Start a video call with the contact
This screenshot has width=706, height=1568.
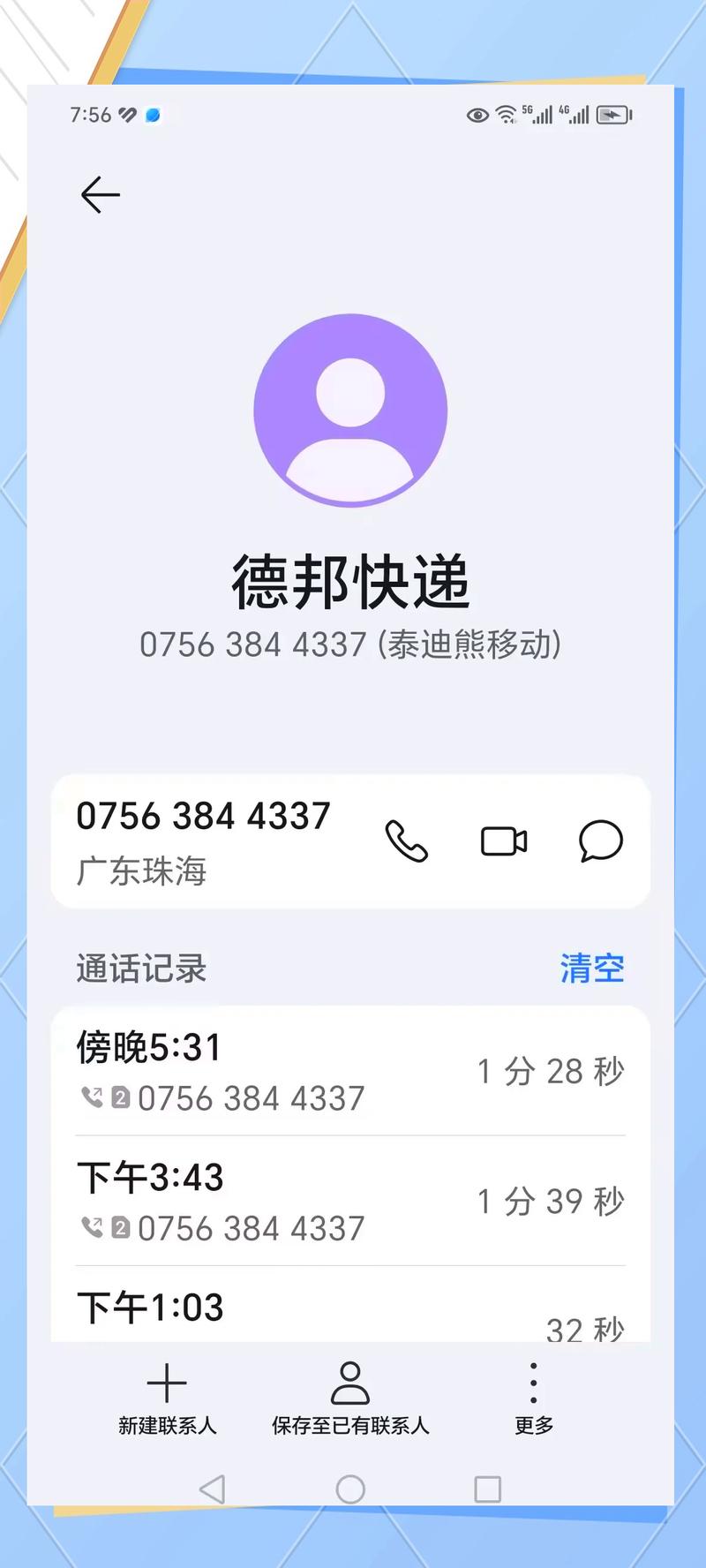(503, 842)
